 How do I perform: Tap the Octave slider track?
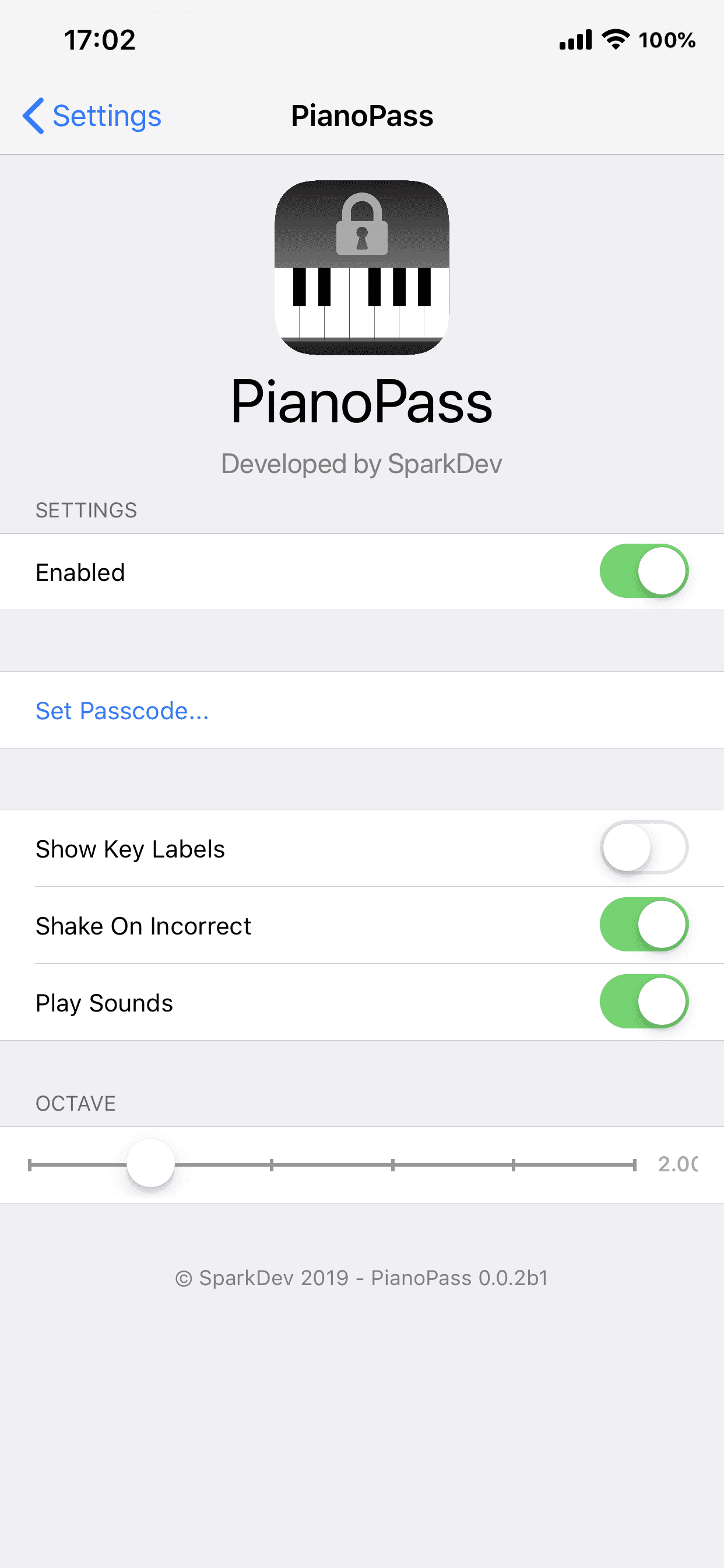pyautogui.click(x=332, y=1164)
